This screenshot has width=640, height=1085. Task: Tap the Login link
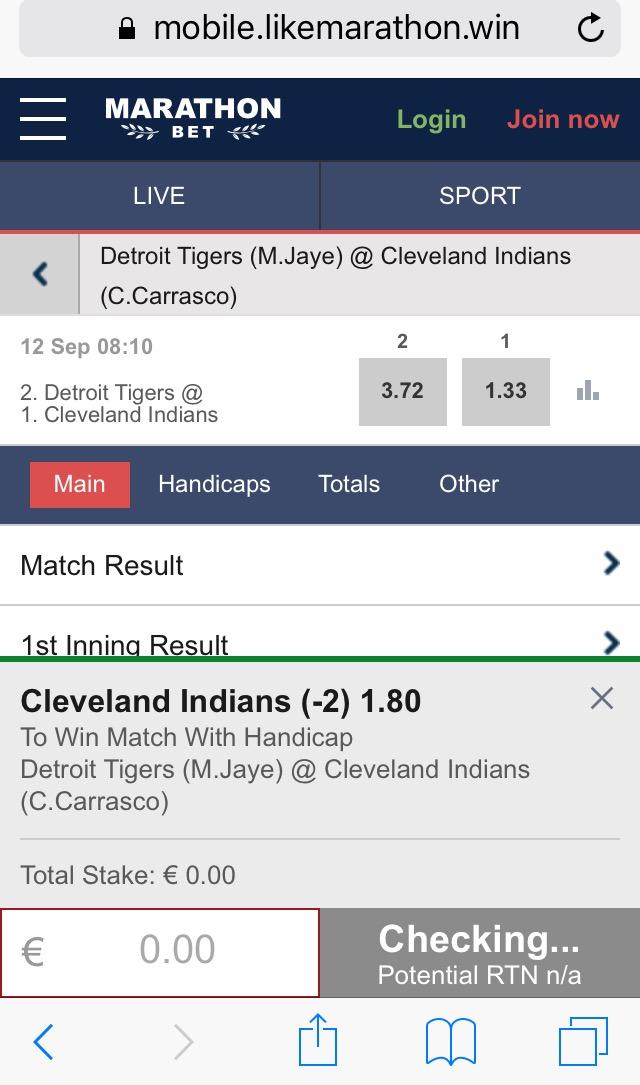tap(431, 119)
